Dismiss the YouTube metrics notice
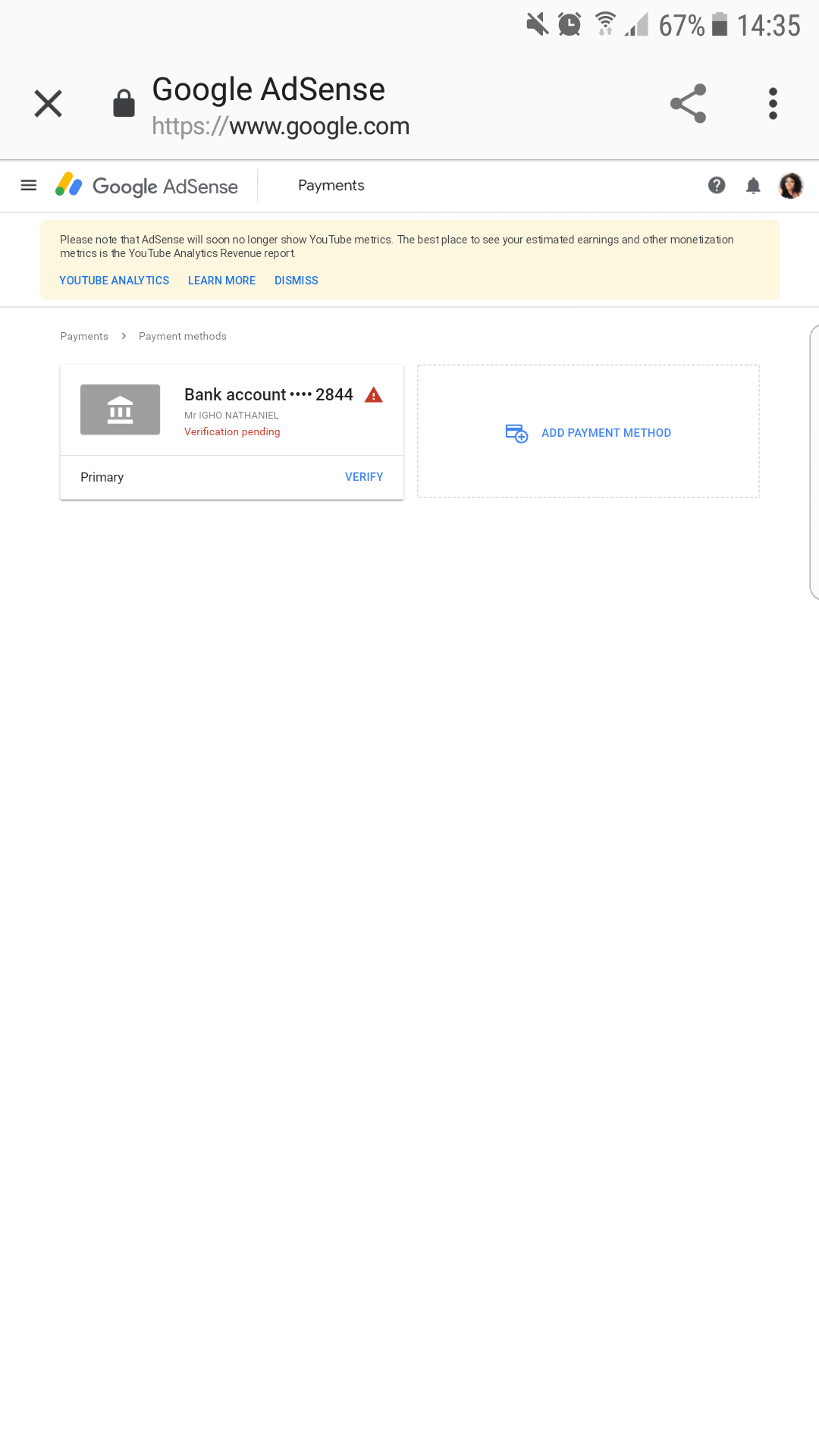Image resolution: width=819 pixels, height=1456 pixels. click(297, 281)
